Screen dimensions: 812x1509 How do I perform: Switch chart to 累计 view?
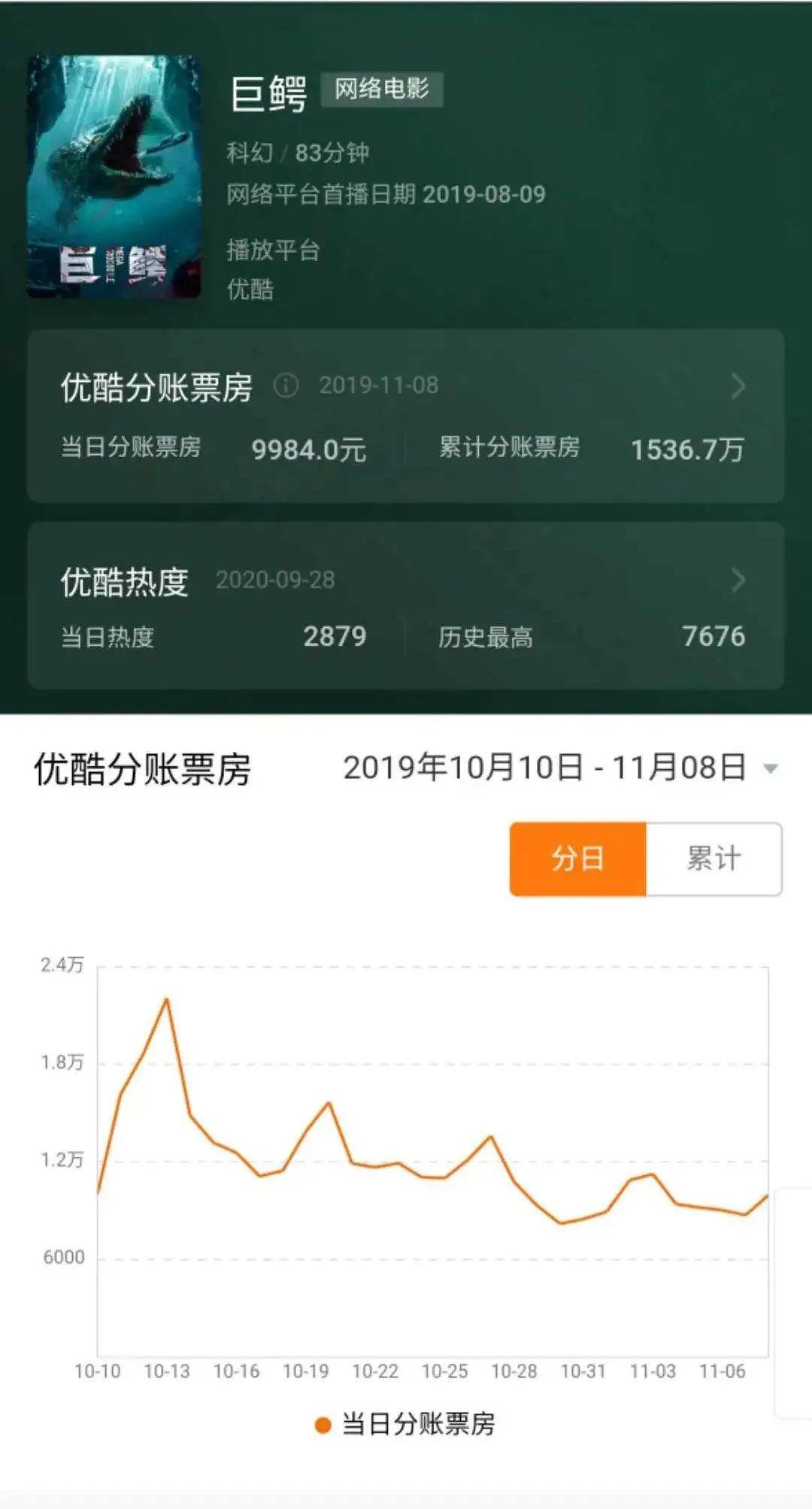coord(714,859)
